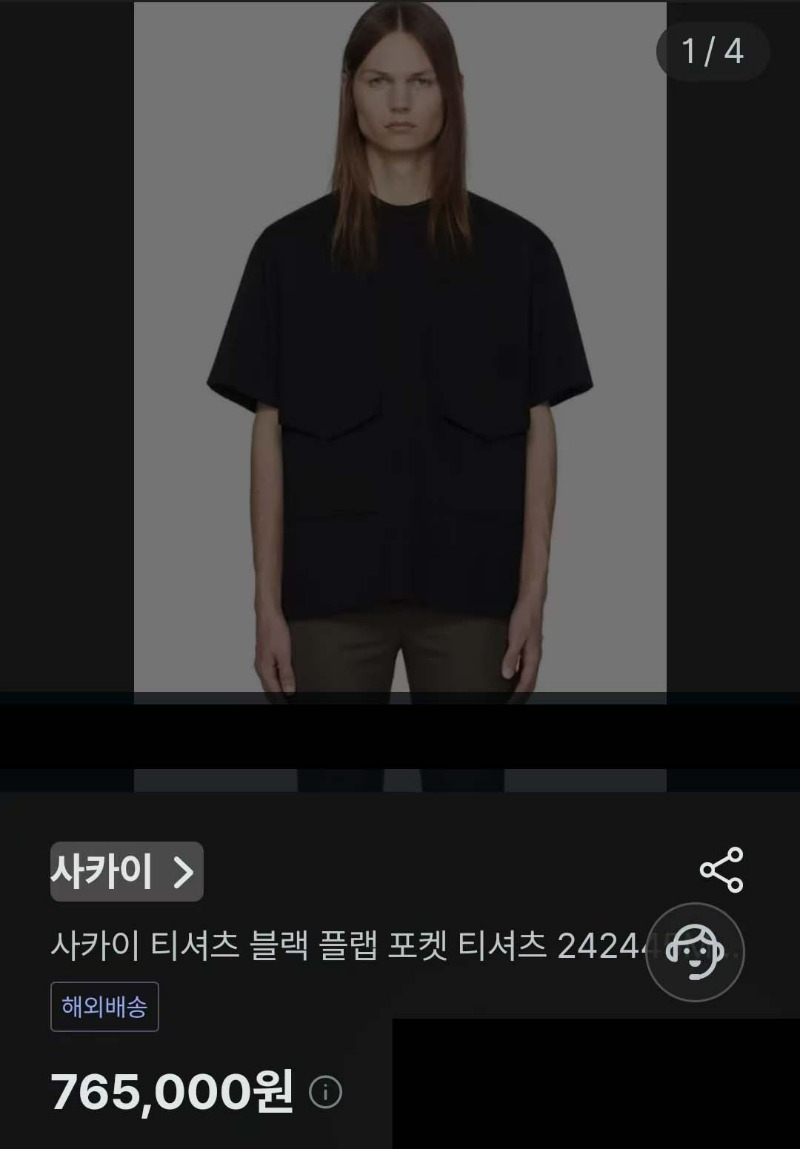800x1149 pixels.
Task: Open the 사카이 brand page
Action: [x=127, y=872]
